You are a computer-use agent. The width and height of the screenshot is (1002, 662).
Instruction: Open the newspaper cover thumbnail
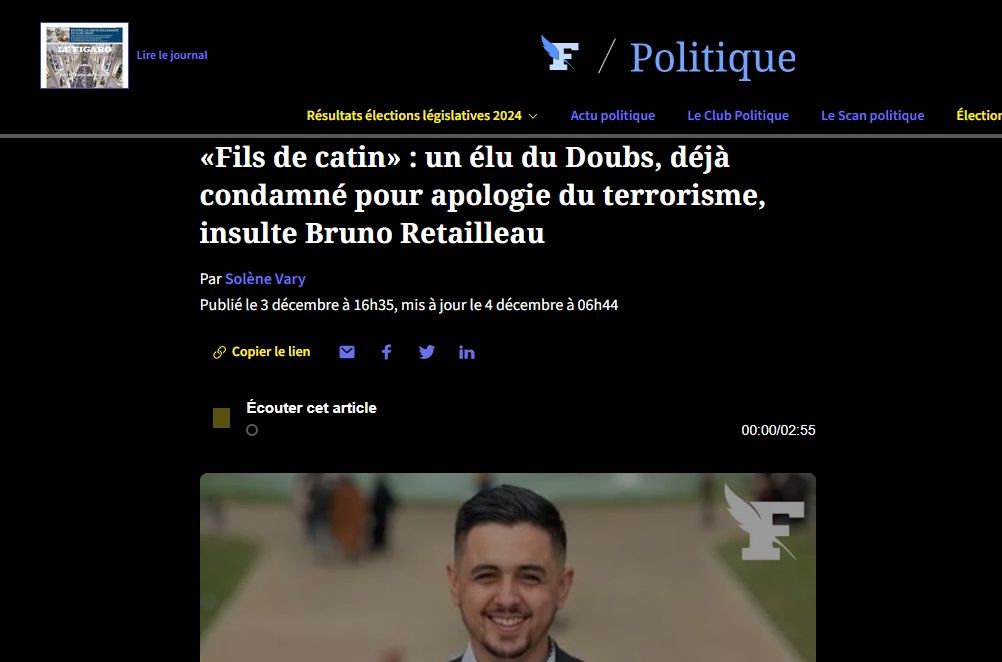(84, 55)
